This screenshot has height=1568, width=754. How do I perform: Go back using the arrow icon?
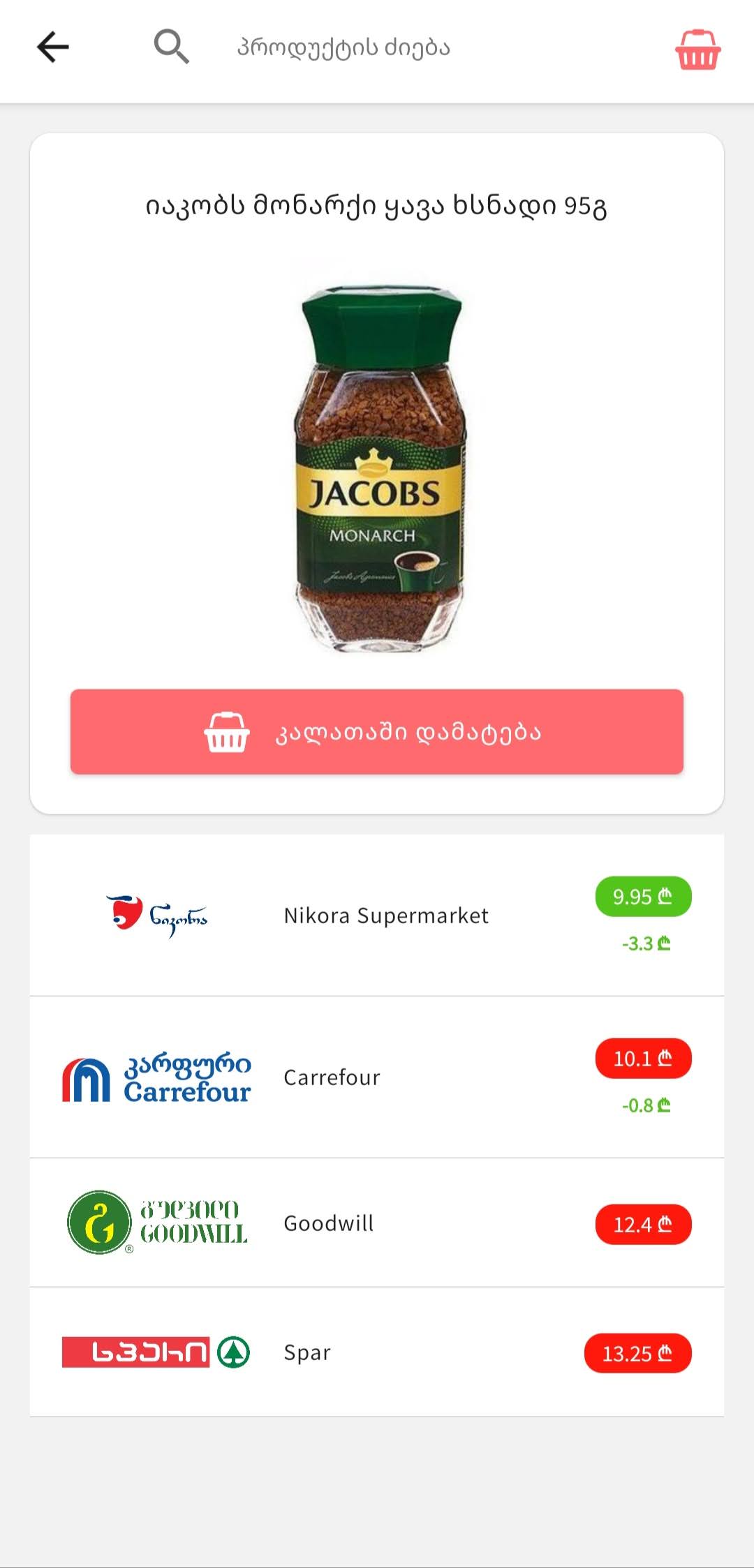pyautogui.click(x=53, y=47)
